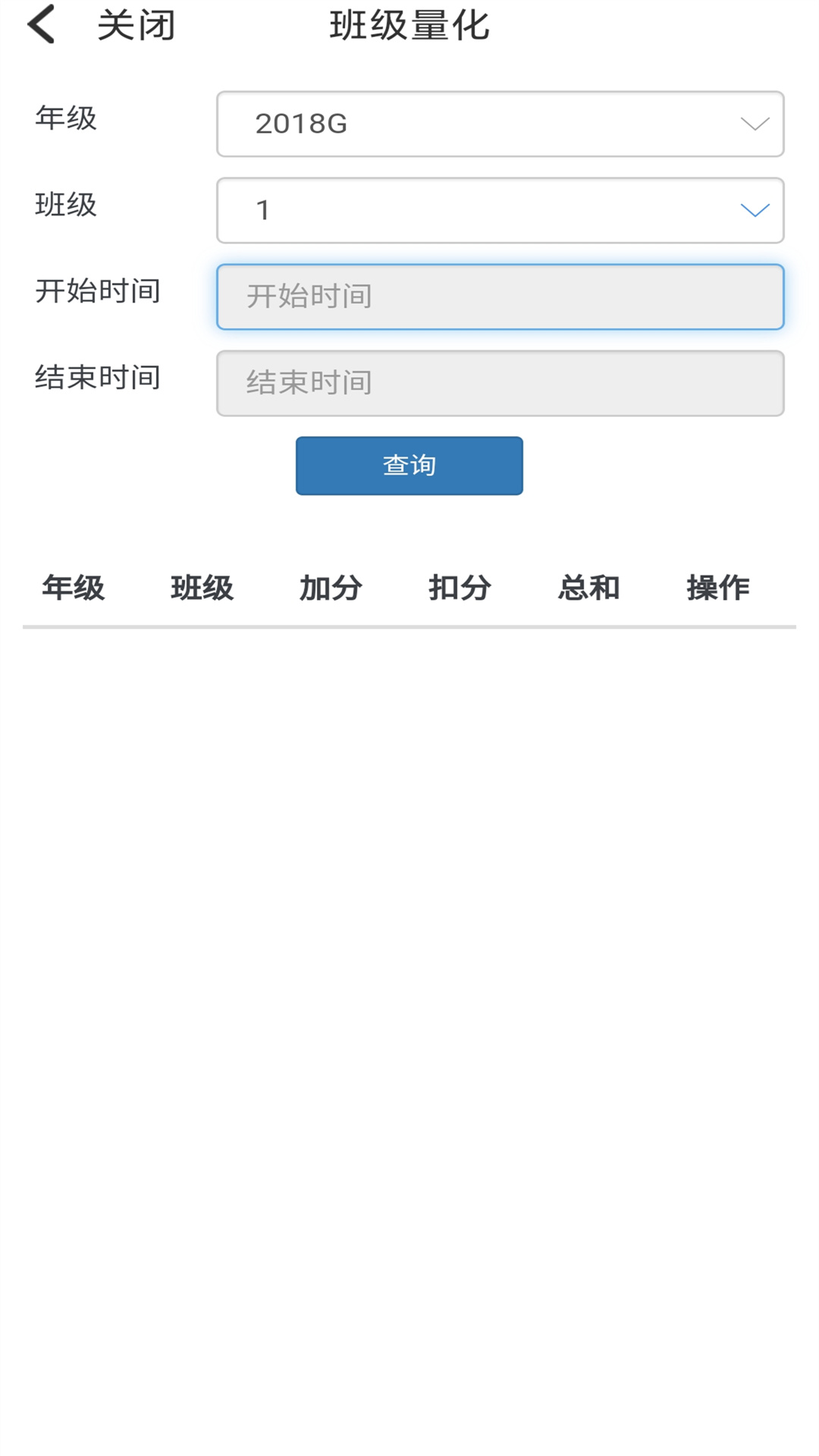Open the 年级 grade selector showing 2018G
The image size is (819, 1456).
500,124
